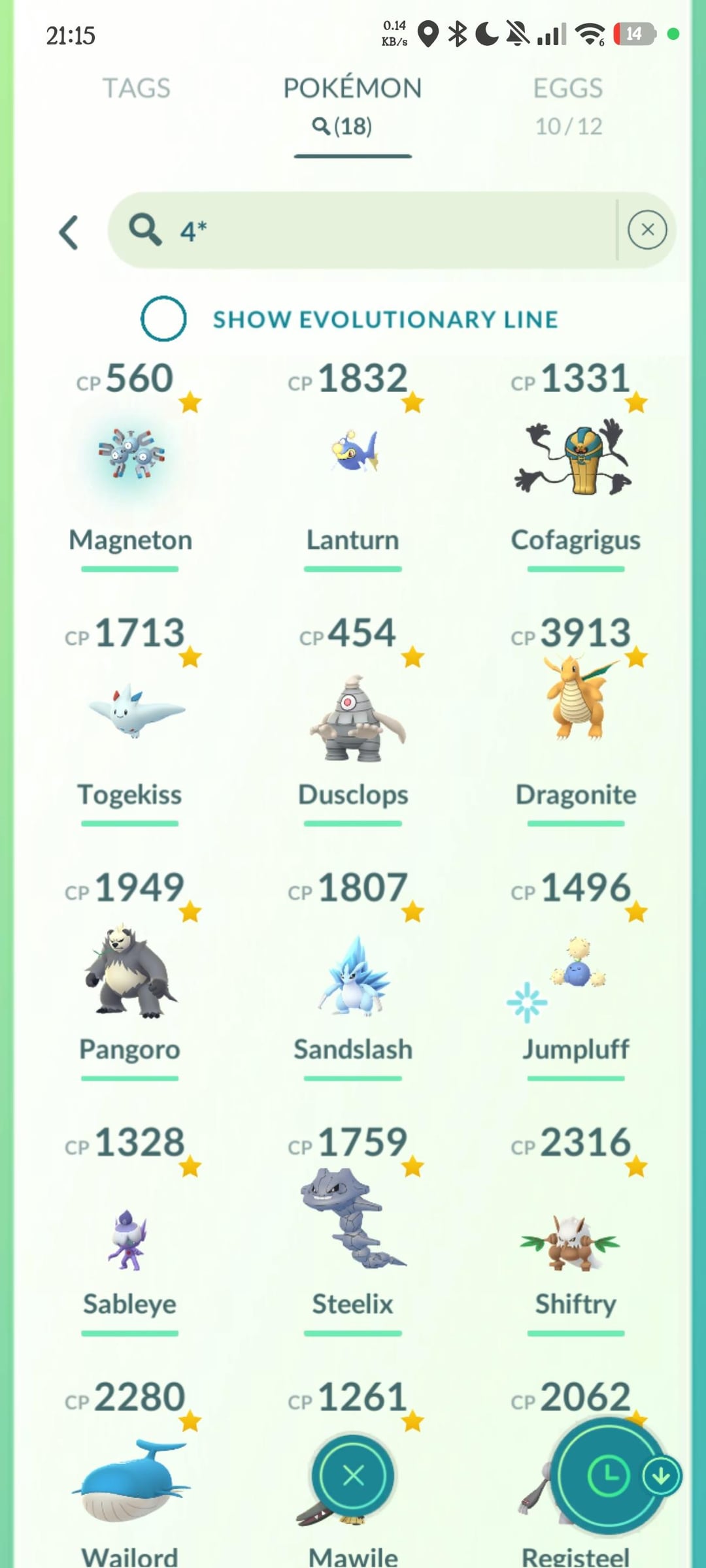Clear the search text with X
This screenshot has height=1568, width=706.
647,230
